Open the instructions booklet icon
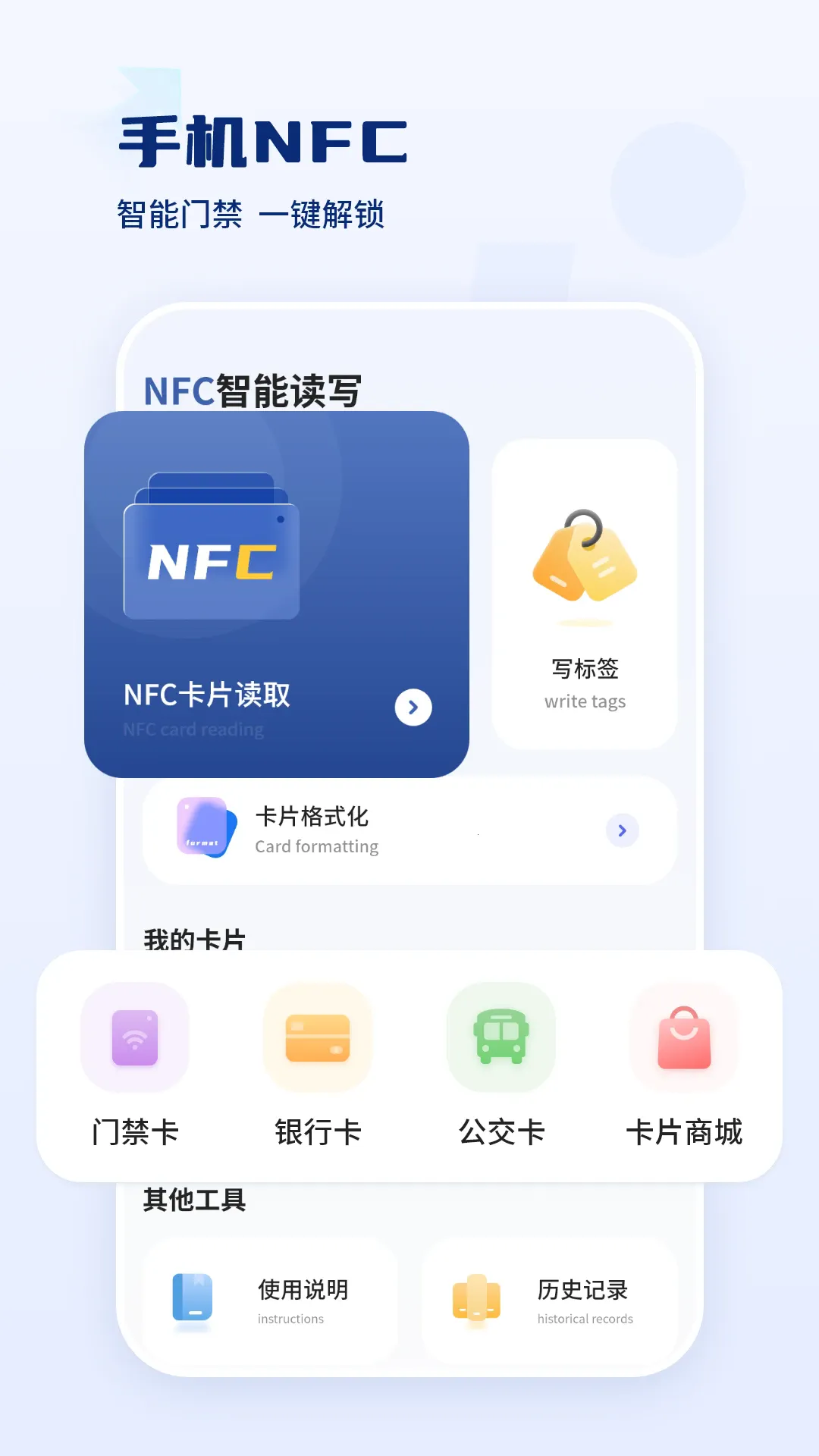 [191, 1298]
